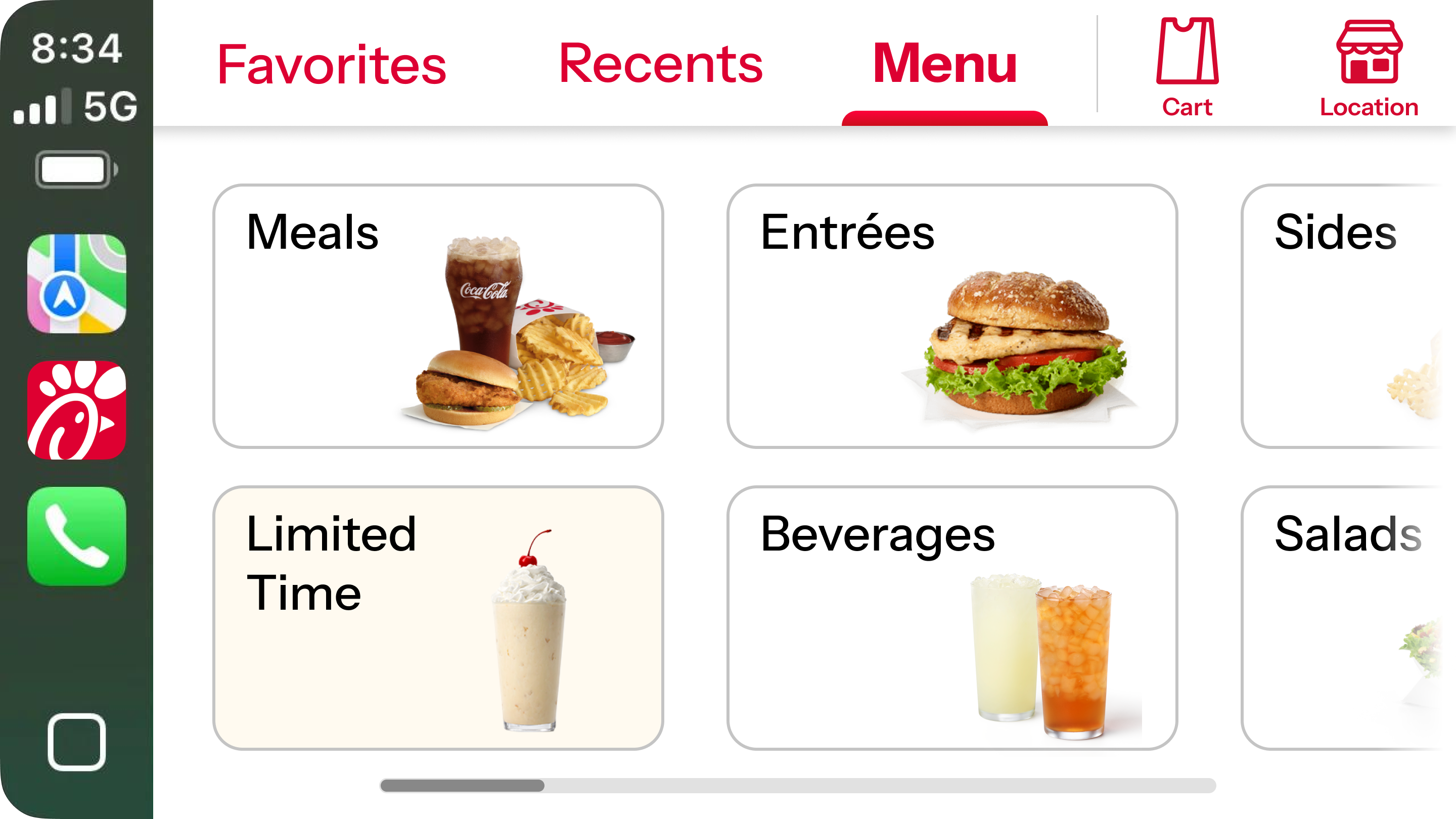Open the Location selector
Viewport: 1456px width, 819px height.
(1369, 68)
